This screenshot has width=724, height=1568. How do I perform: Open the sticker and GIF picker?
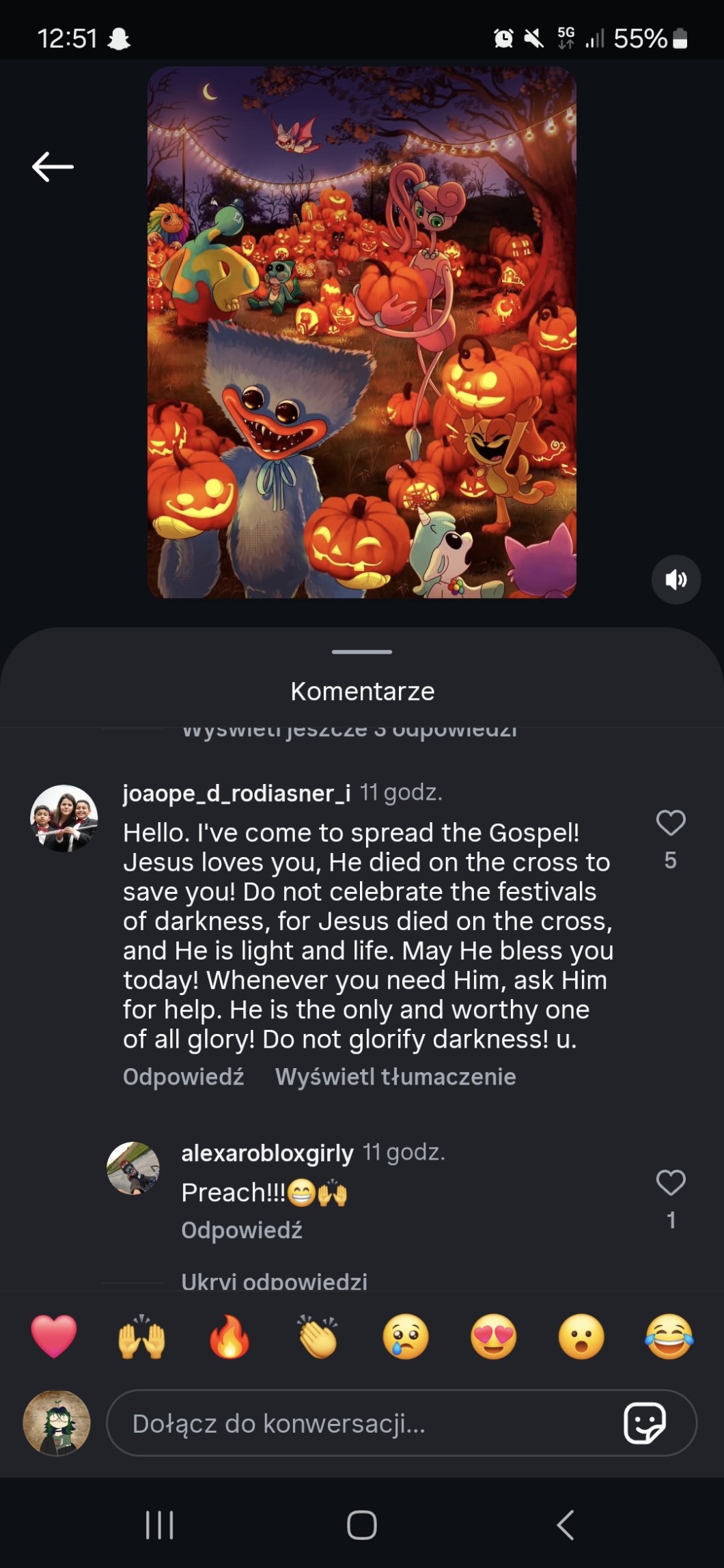[644, 1424]
